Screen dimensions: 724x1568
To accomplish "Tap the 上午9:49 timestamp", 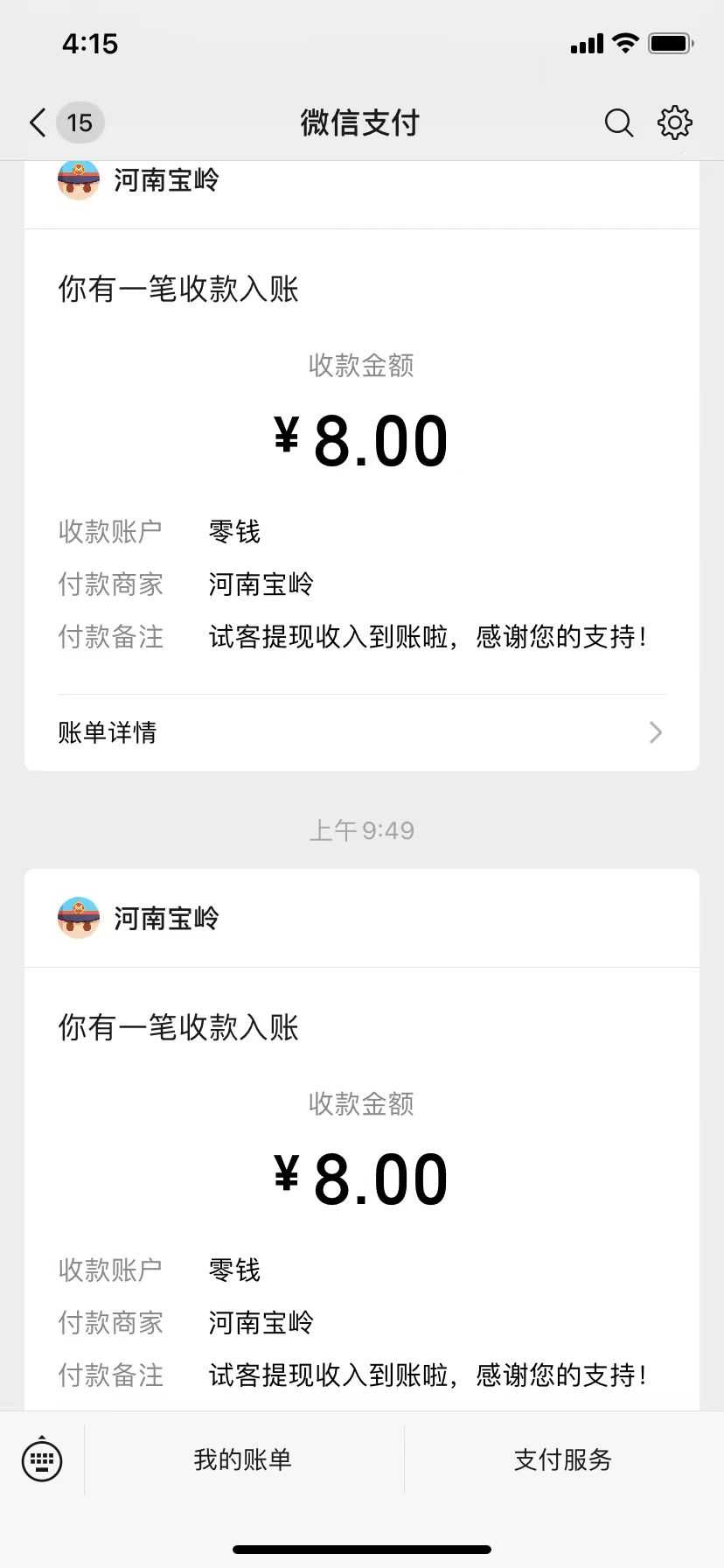I will (x=361, y=829).
